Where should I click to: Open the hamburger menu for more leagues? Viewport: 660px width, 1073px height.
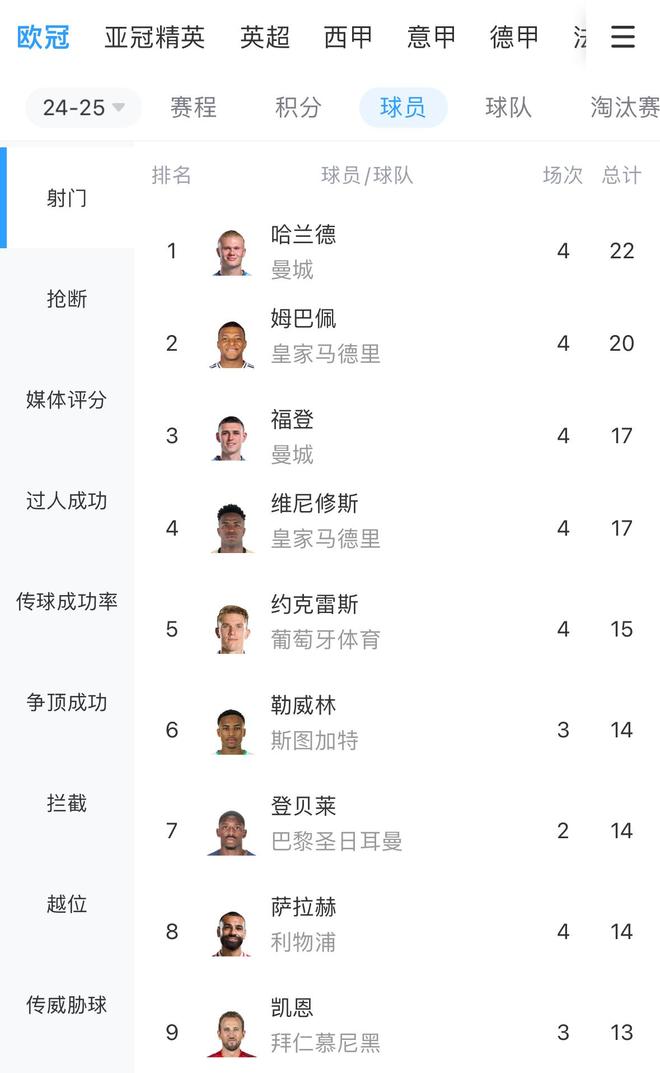tap(622, 38)
